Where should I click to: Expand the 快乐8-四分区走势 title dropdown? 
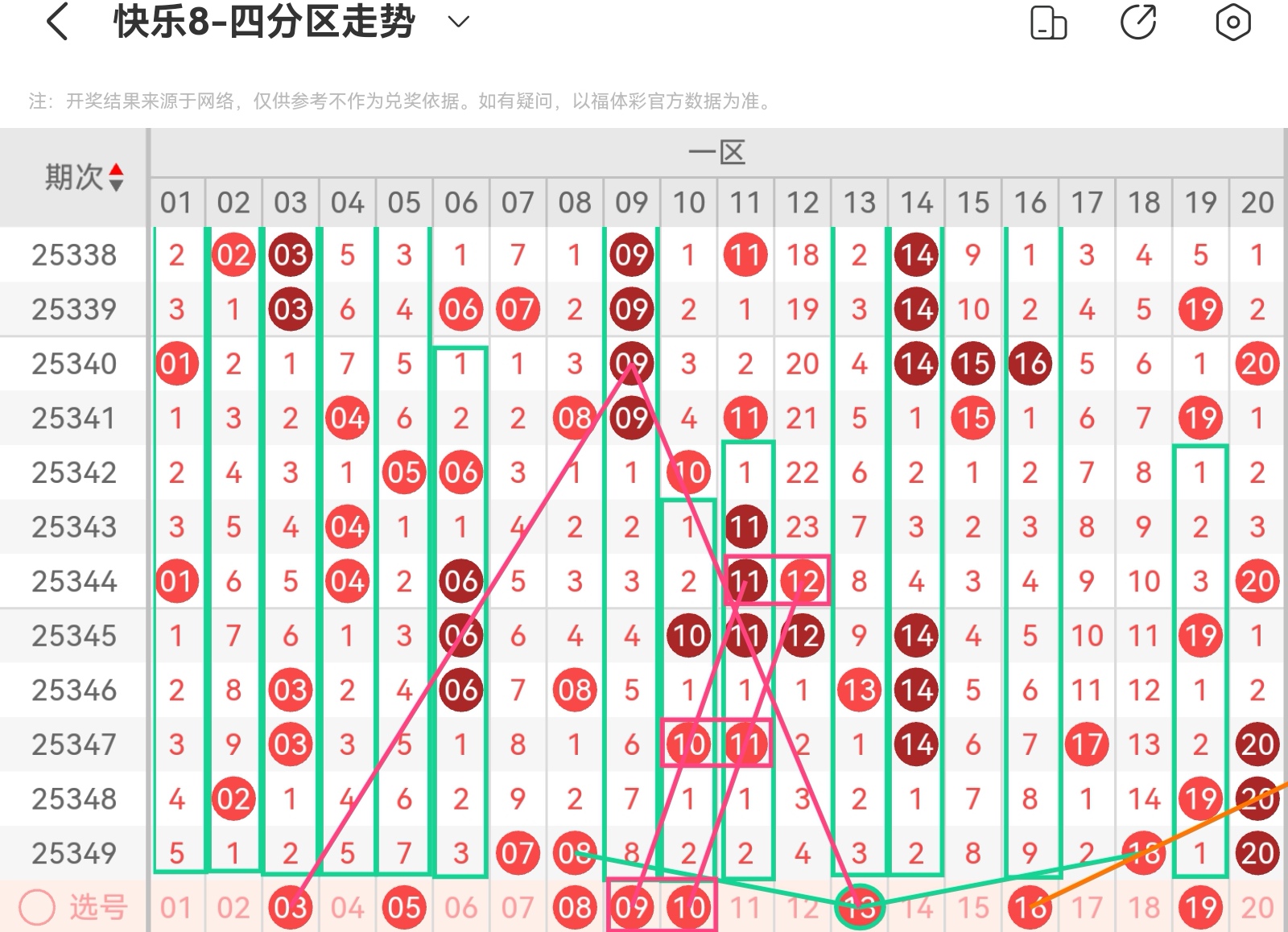click(458, 22)
